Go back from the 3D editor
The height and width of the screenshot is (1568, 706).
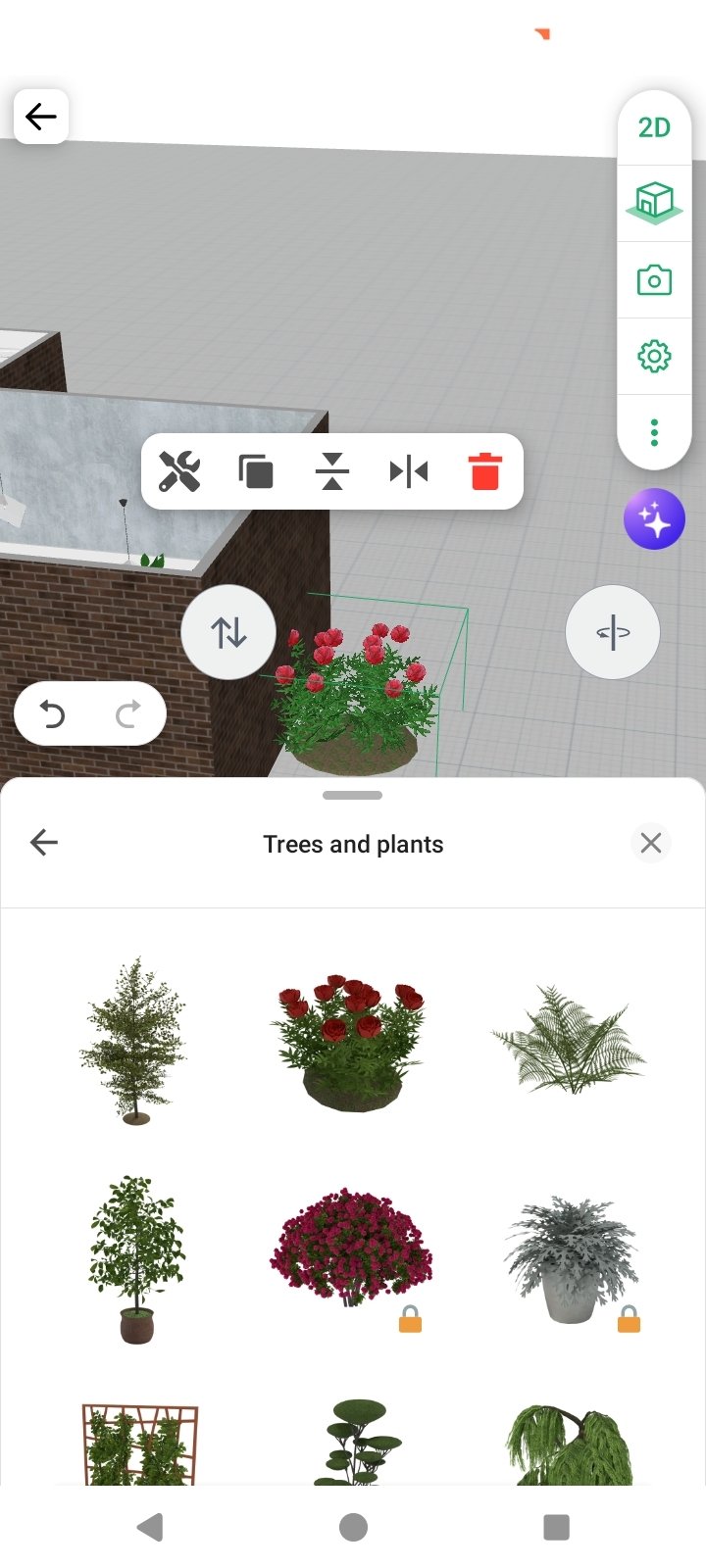click(x=41, y=118)
